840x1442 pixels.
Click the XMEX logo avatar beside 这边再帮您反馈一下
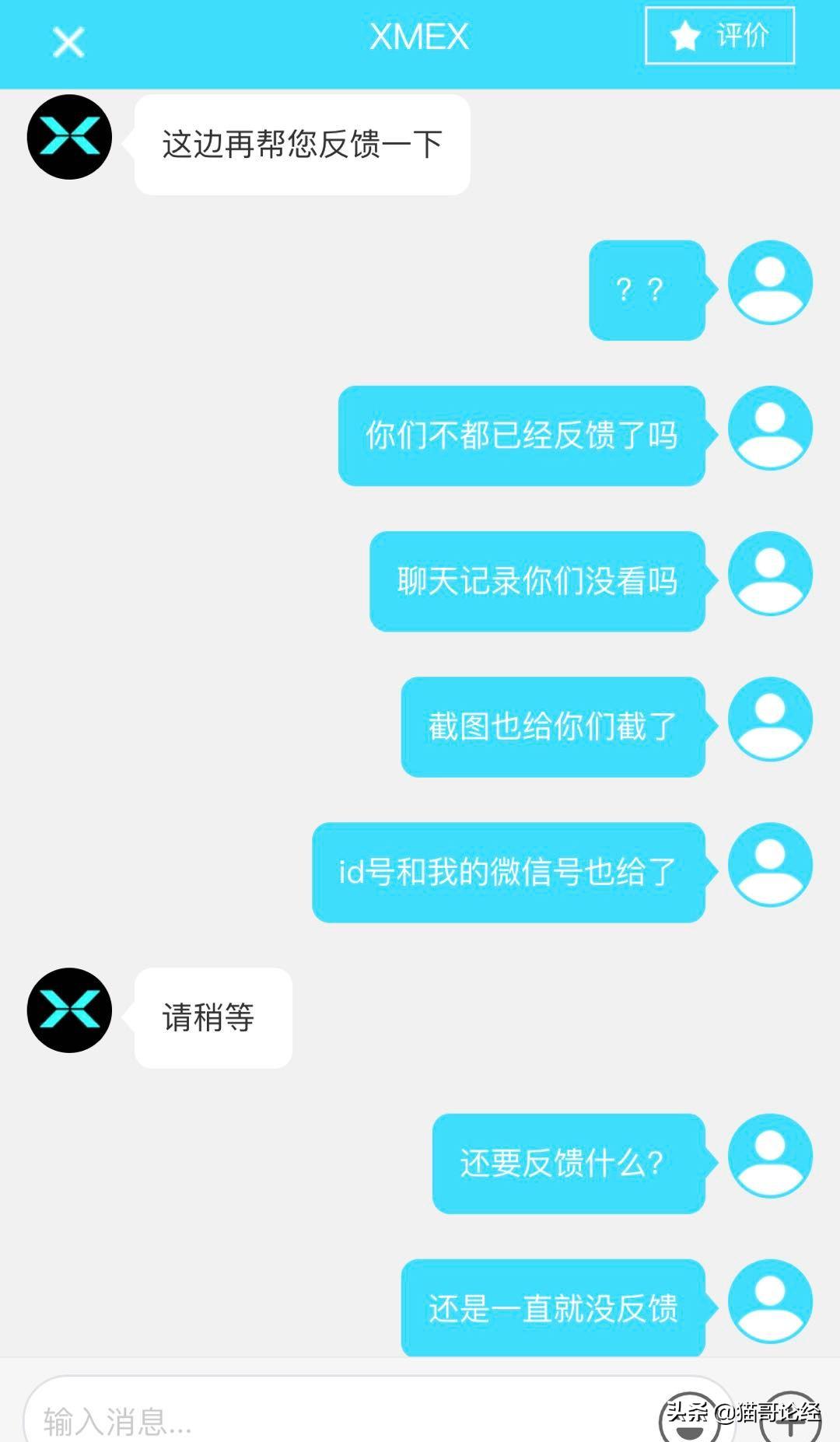pos(69,140)
